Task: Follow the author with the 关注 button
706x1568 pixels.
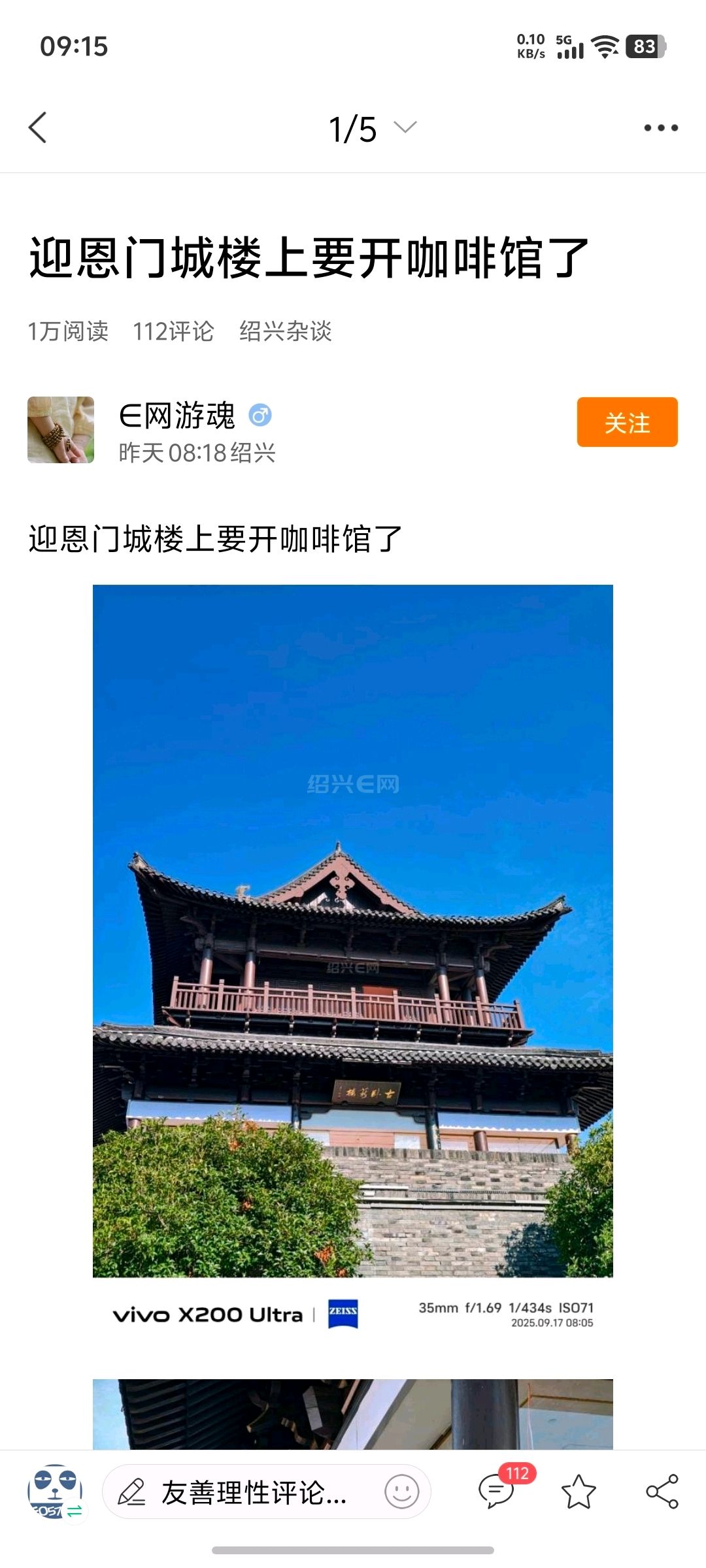Action: (x=627, y=422)
